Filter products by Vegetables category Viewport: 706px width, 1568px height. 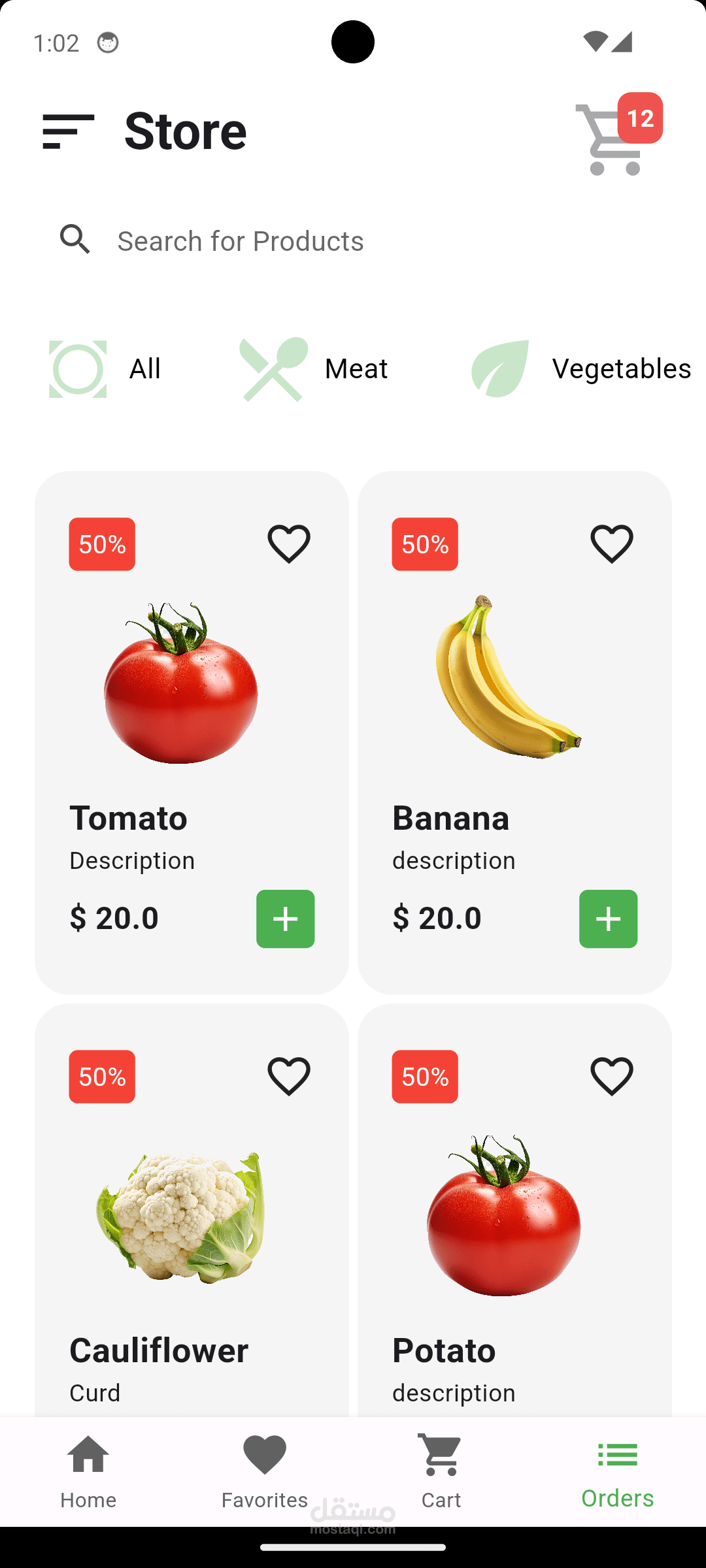(580, 369)
